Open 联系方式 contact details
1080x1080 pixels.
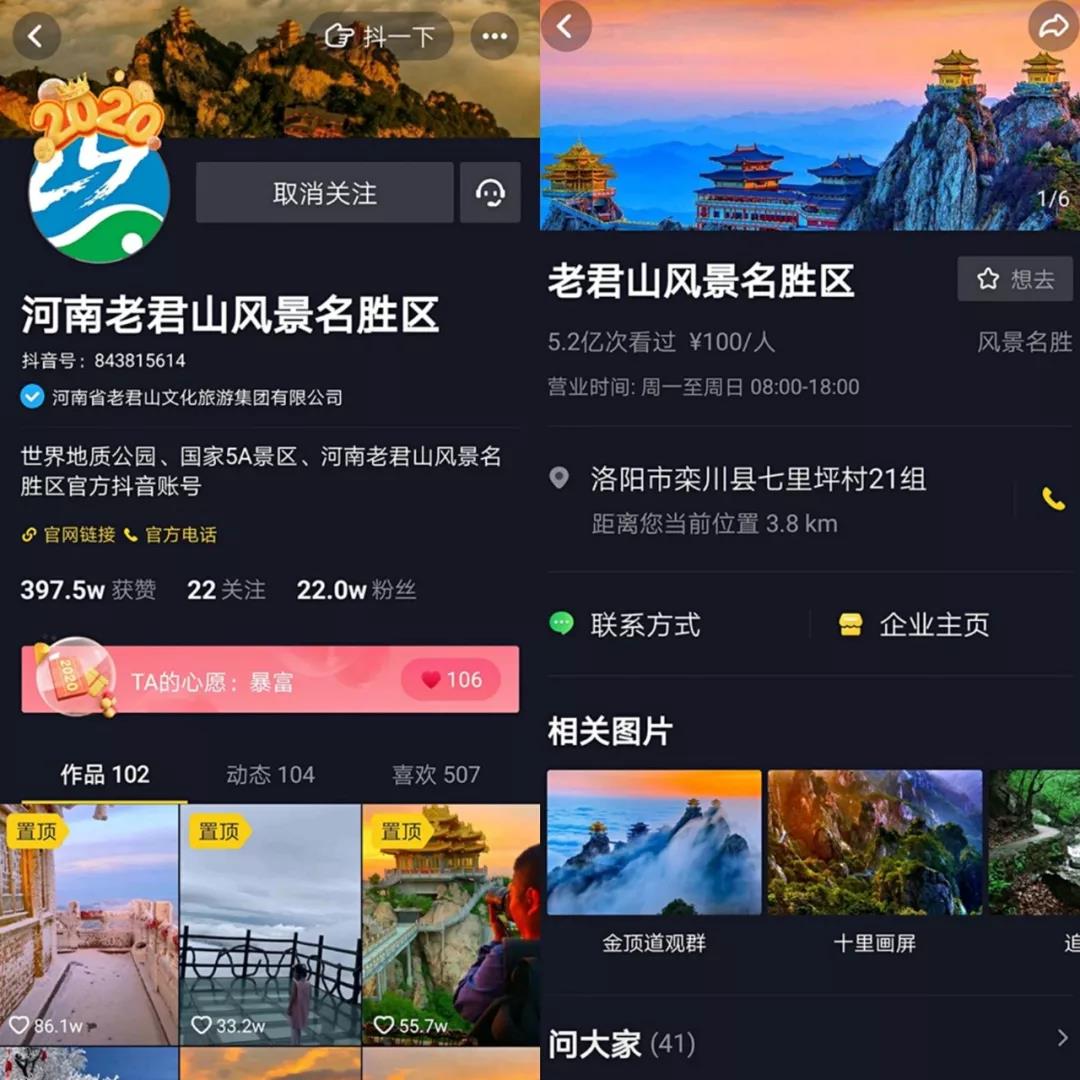click(625, 625)
